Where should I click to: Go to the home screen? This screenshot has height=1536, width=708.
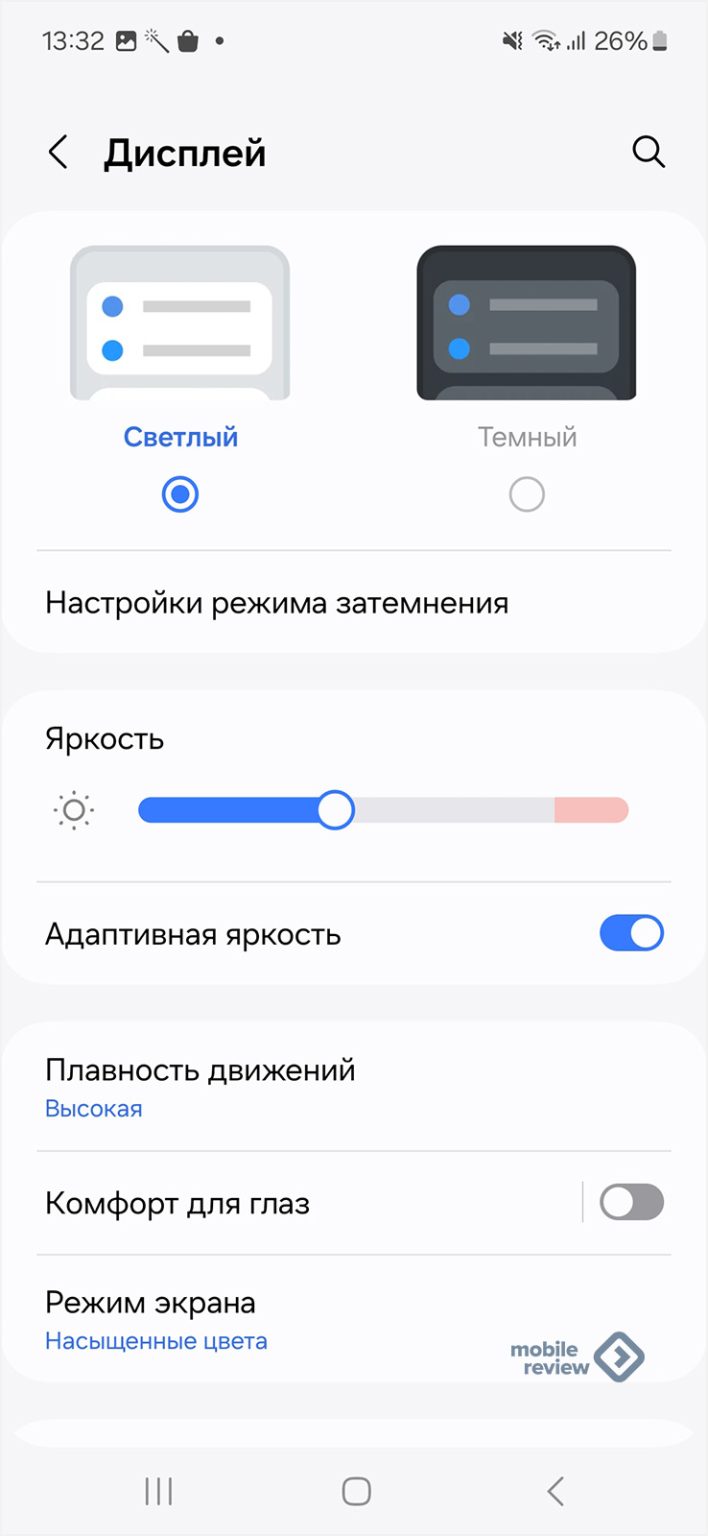(356, 1491)
